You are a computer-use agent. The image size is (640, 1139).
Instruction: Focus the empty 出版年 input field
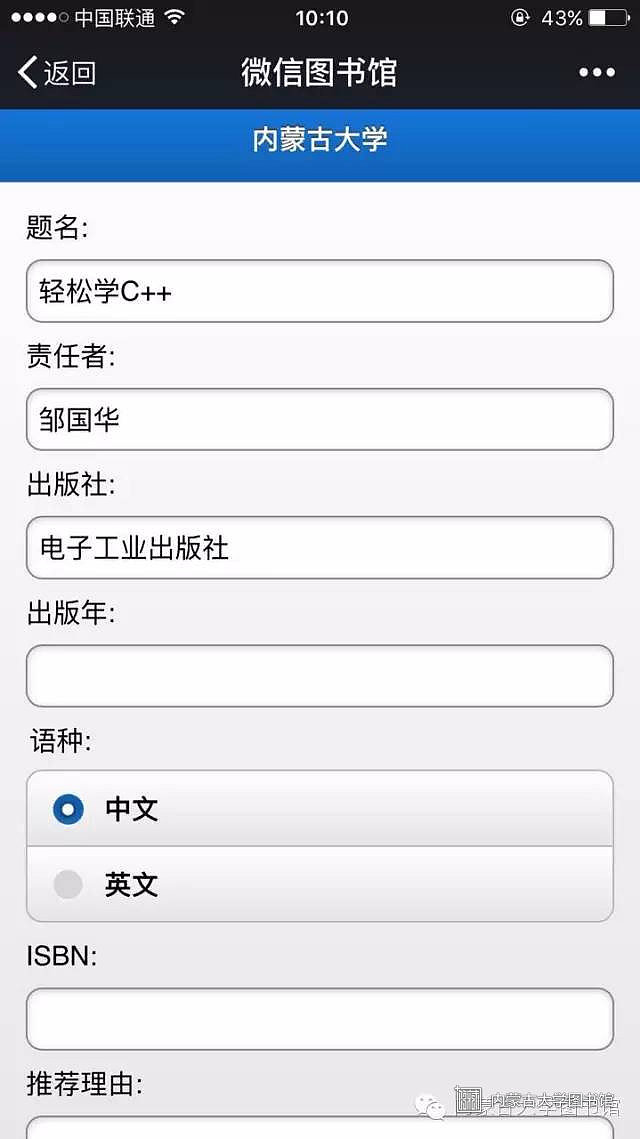tap(320, 676)
